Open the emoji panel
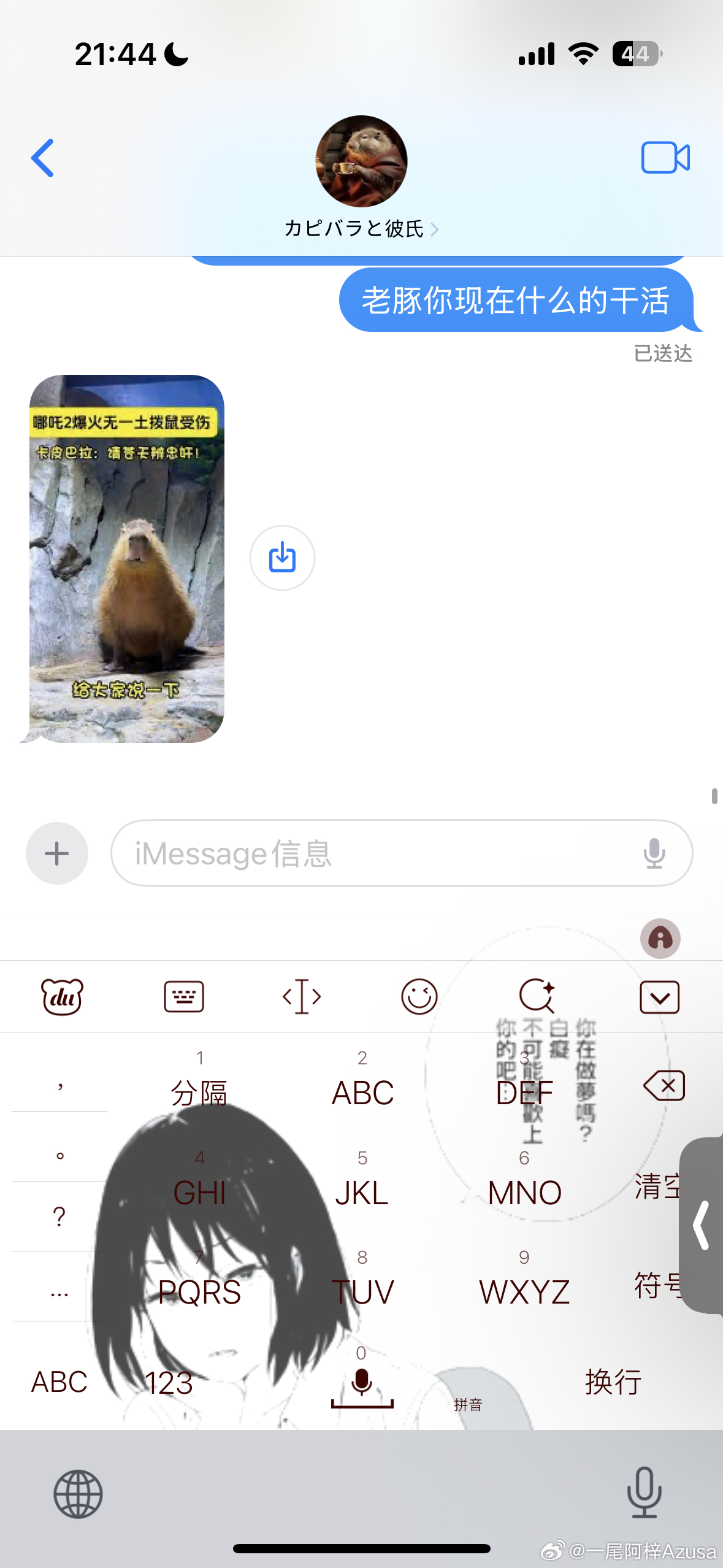The image size is (723, 1568). coord(419,997)
